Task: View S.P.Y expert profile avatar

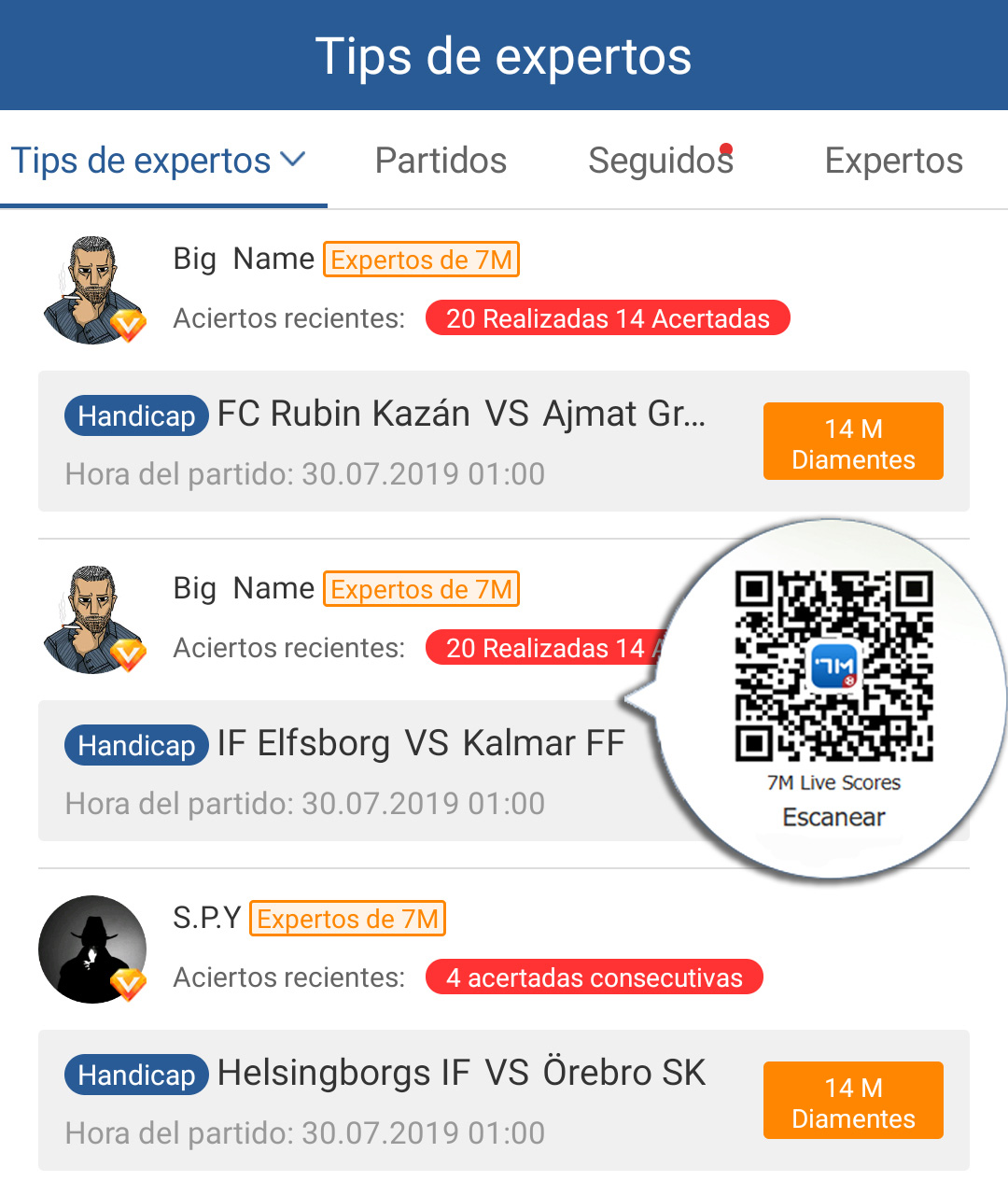Action: (x=92, y=949)
